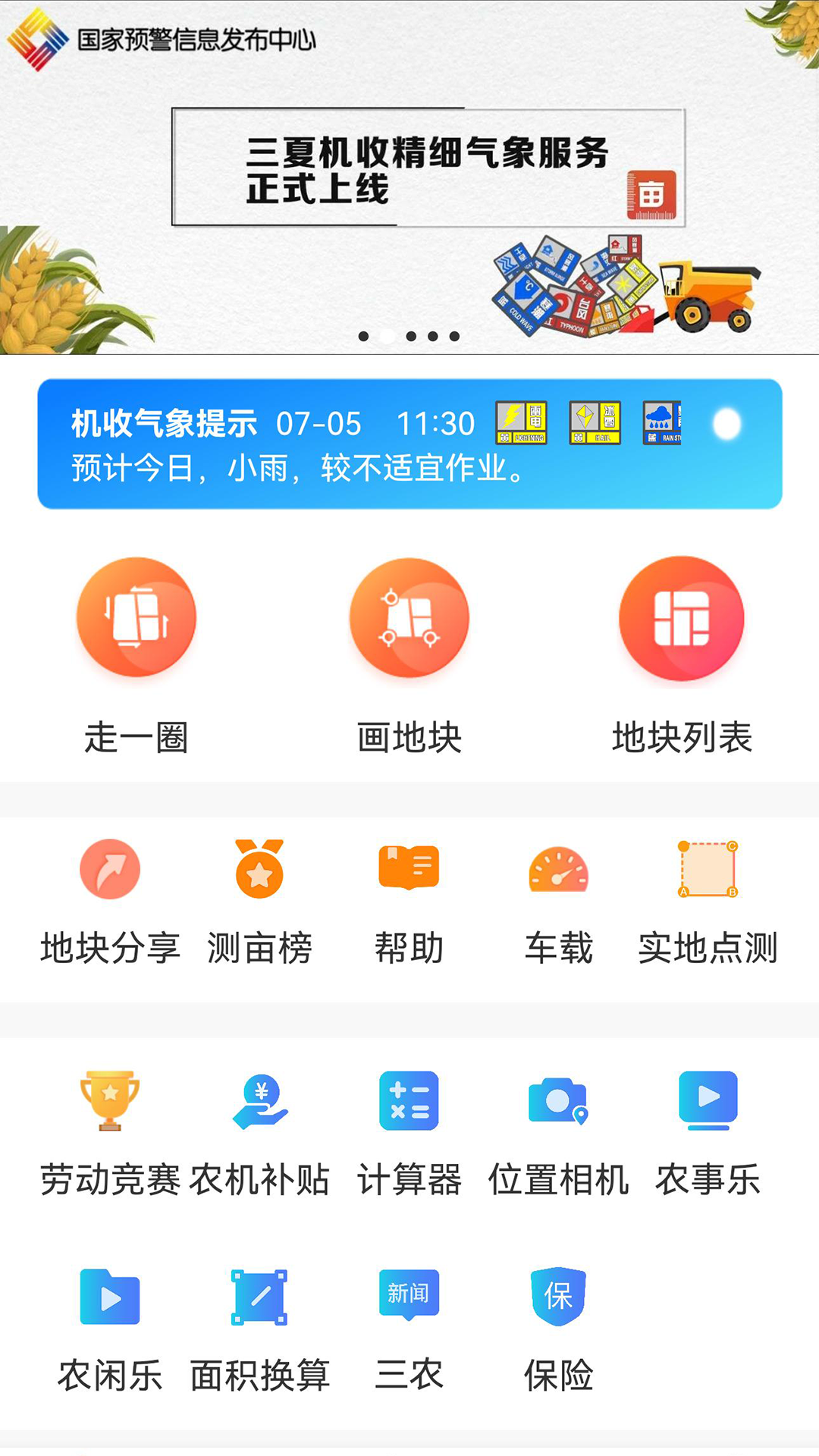
Task: Open the 实地点测 field measurement tool
Action: coord(709,869)
